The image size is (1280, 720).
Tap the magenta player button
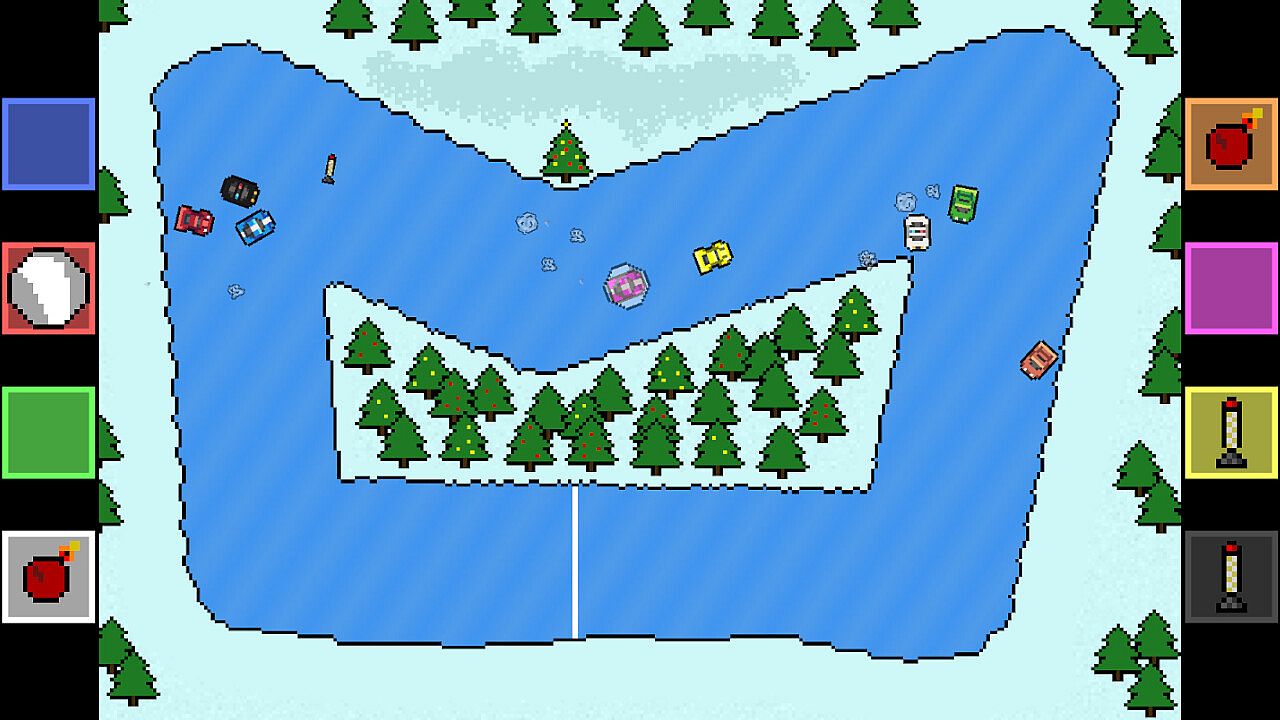[1231, 288]
